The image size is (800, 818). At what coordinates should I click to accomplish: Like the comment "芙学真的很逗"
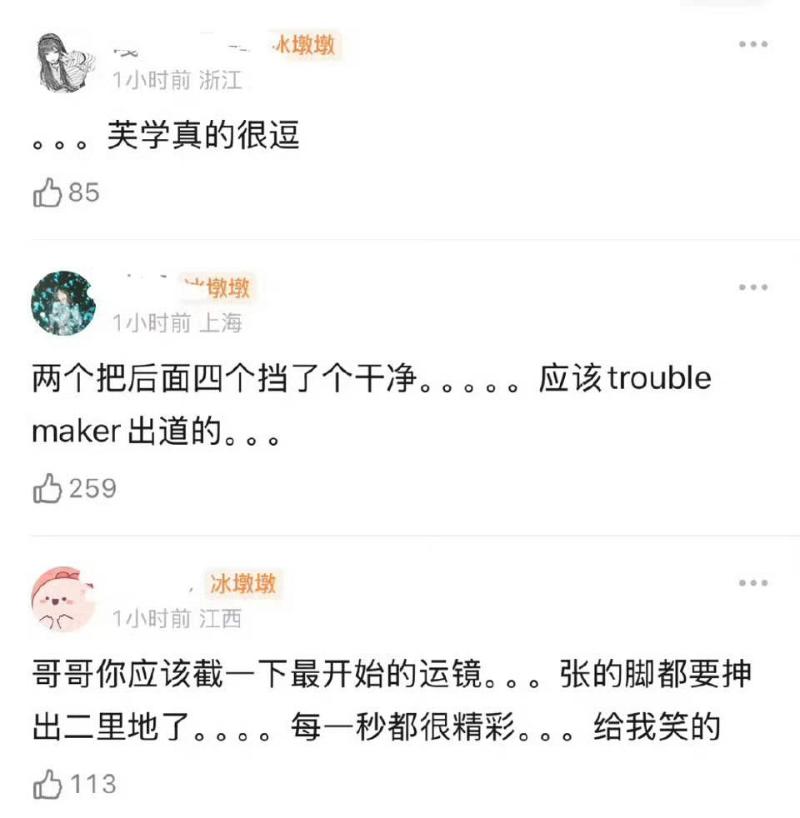(49, 192)
